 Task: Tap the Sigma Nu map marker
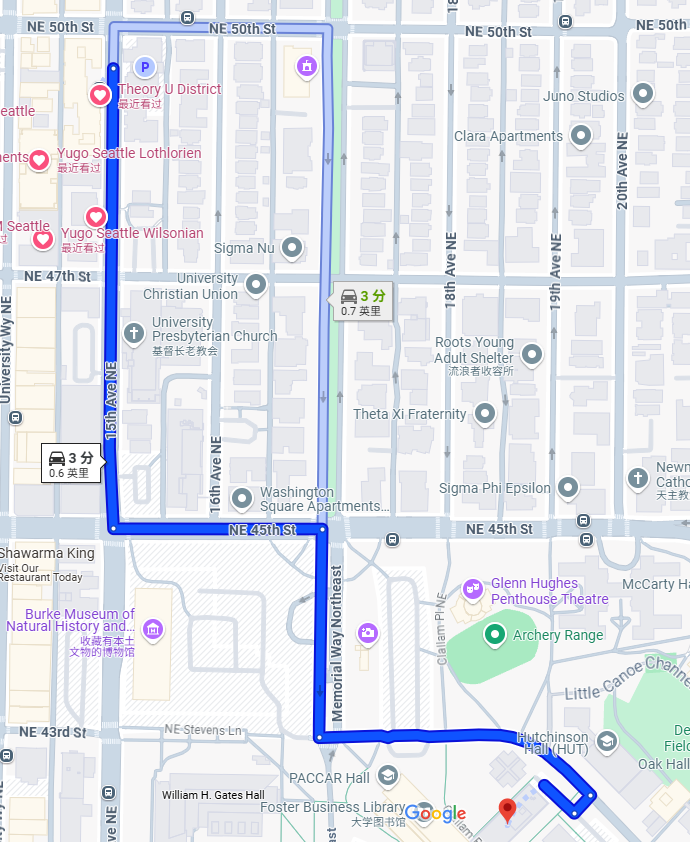click(x=292, y=247)
